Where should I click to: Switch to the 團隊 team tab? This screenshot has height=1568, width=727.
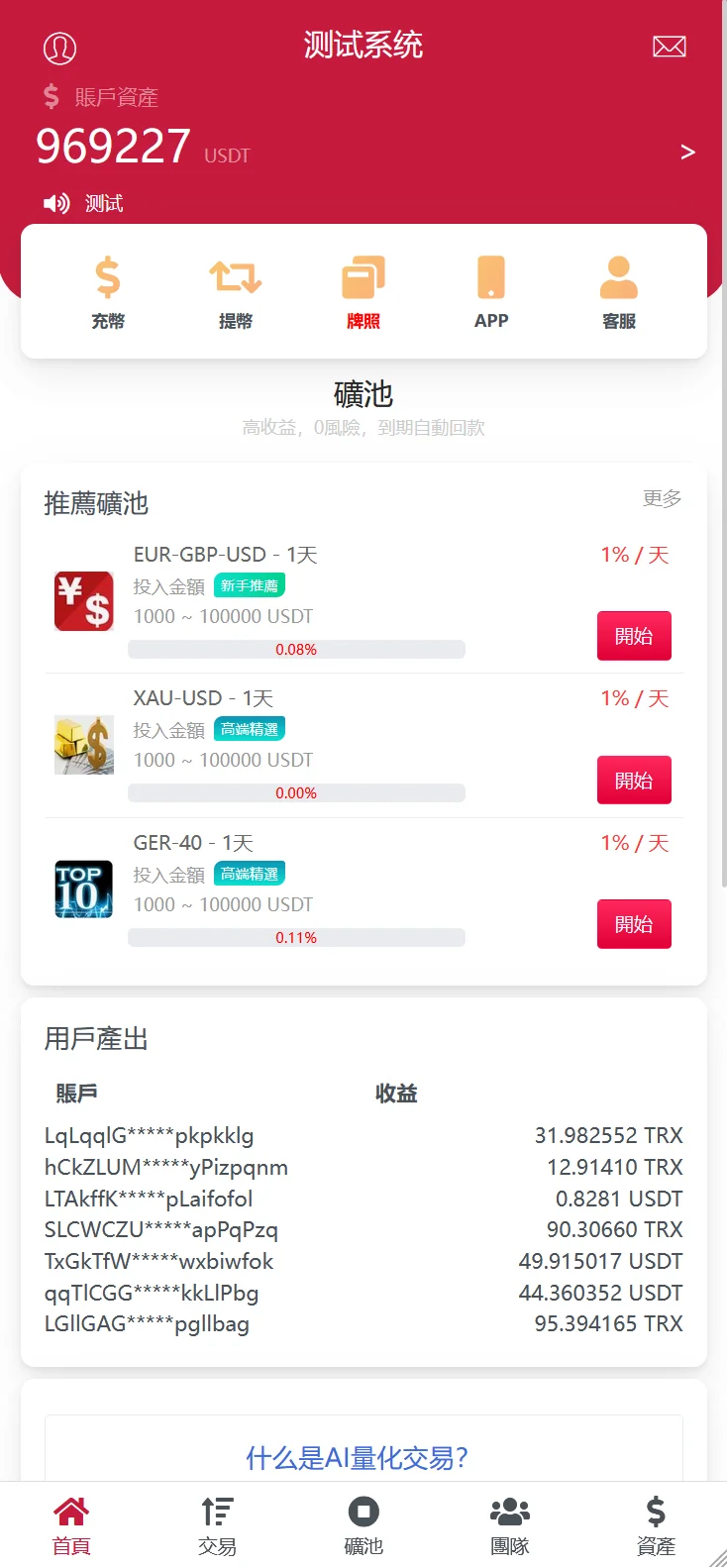click(510, 1525)
